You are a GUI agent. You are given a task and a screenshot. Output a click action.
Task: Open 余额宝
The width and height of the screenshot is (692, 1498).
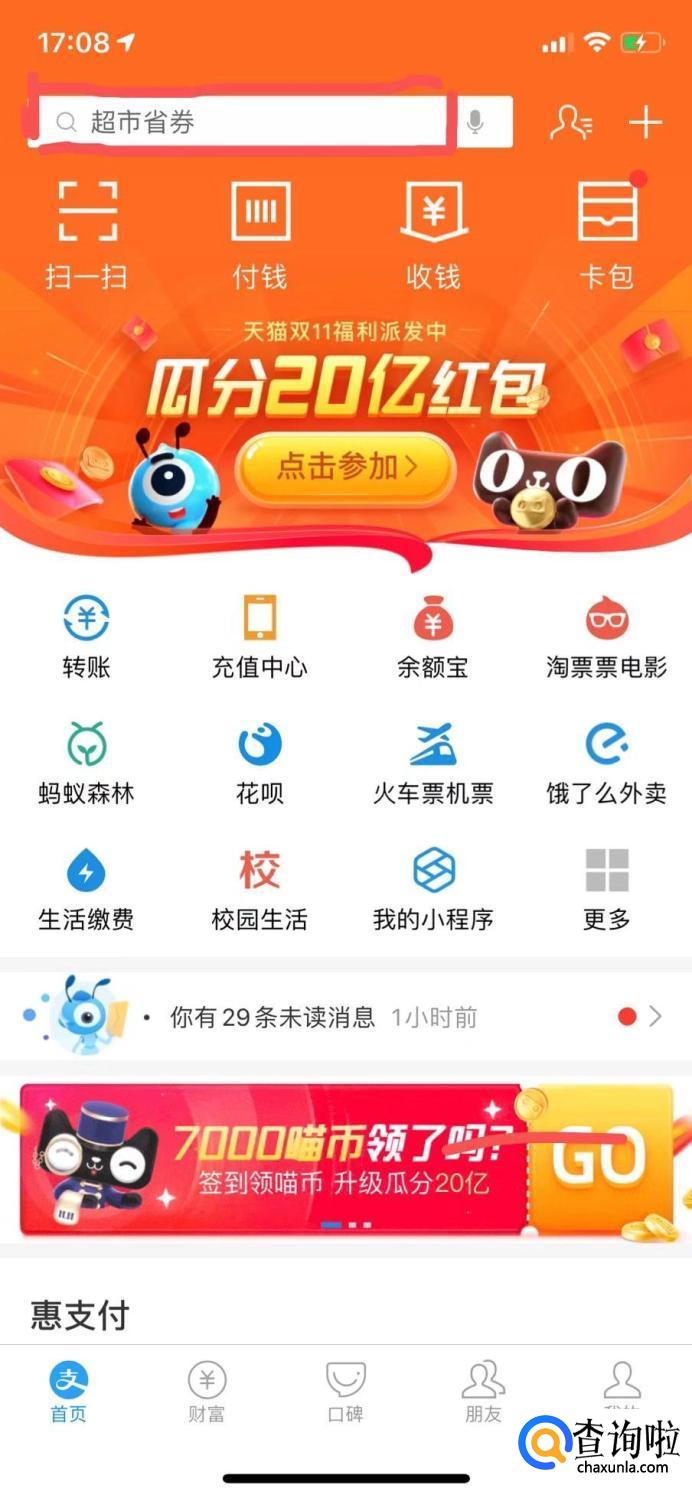click(x=433, y=635)
